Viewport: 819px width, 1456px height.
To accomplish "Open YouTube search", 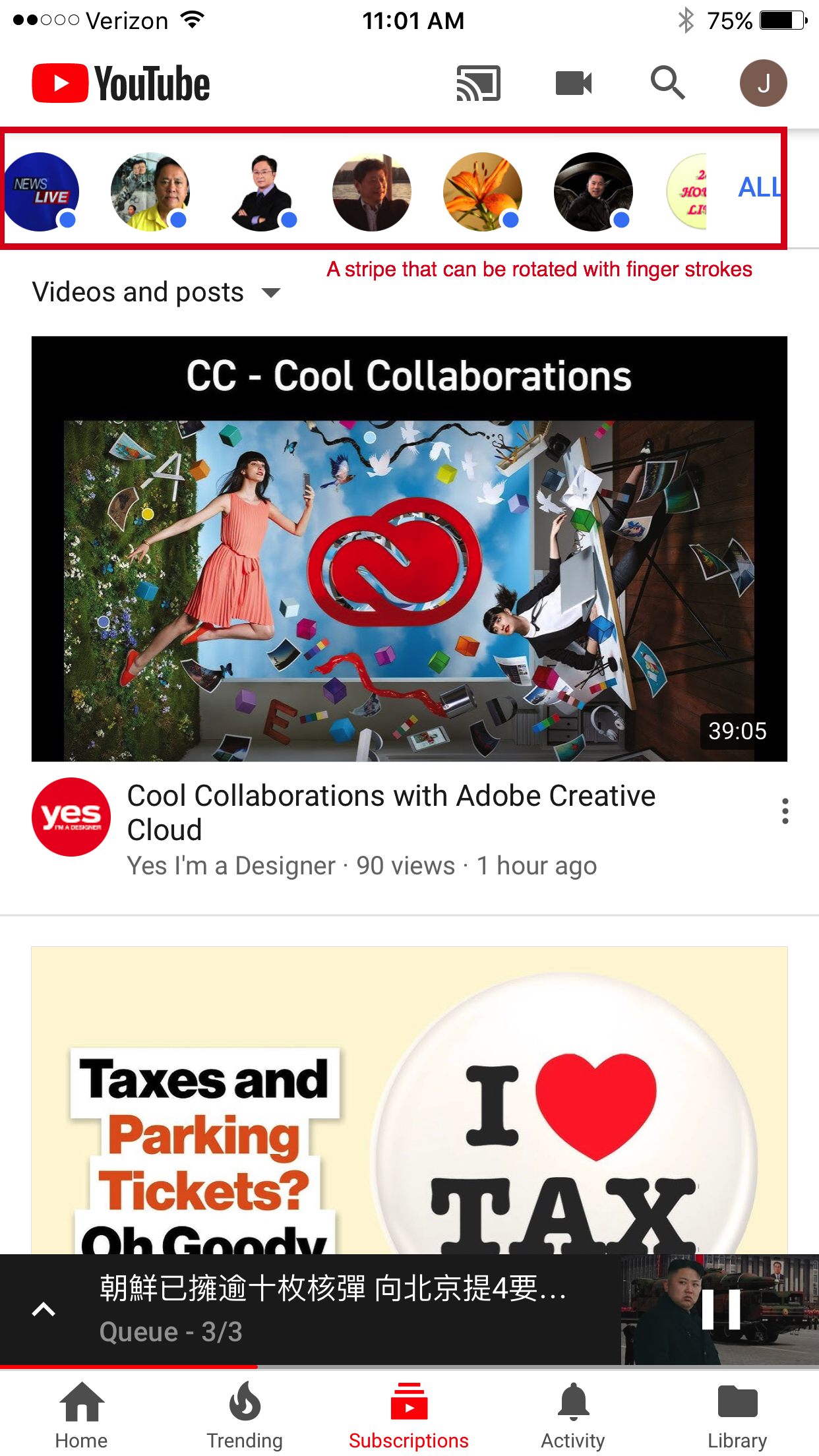I will 667,83.
